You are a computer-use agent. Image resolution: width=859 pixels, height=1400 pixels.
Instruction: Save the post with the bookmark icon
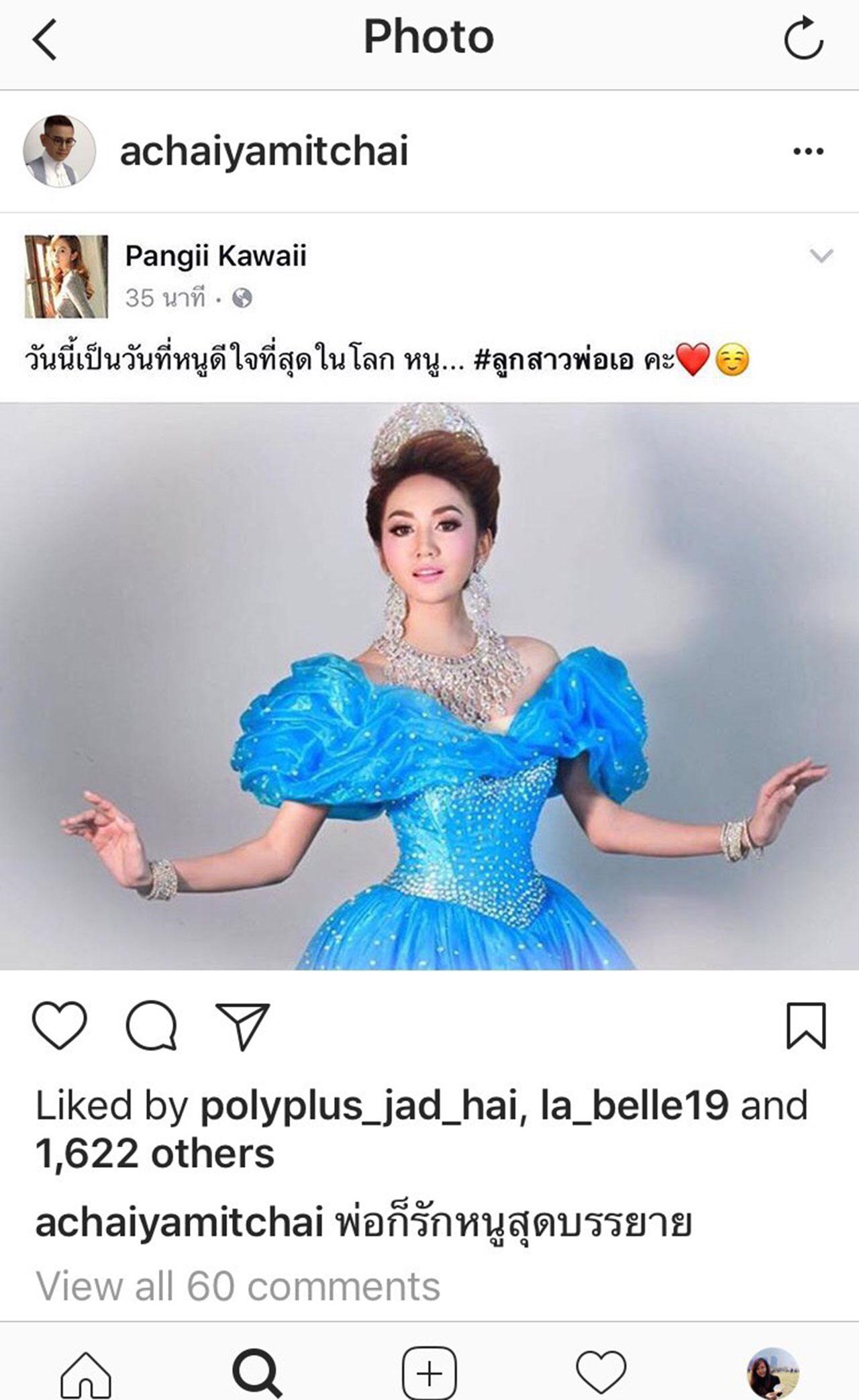coord(805,1026)
